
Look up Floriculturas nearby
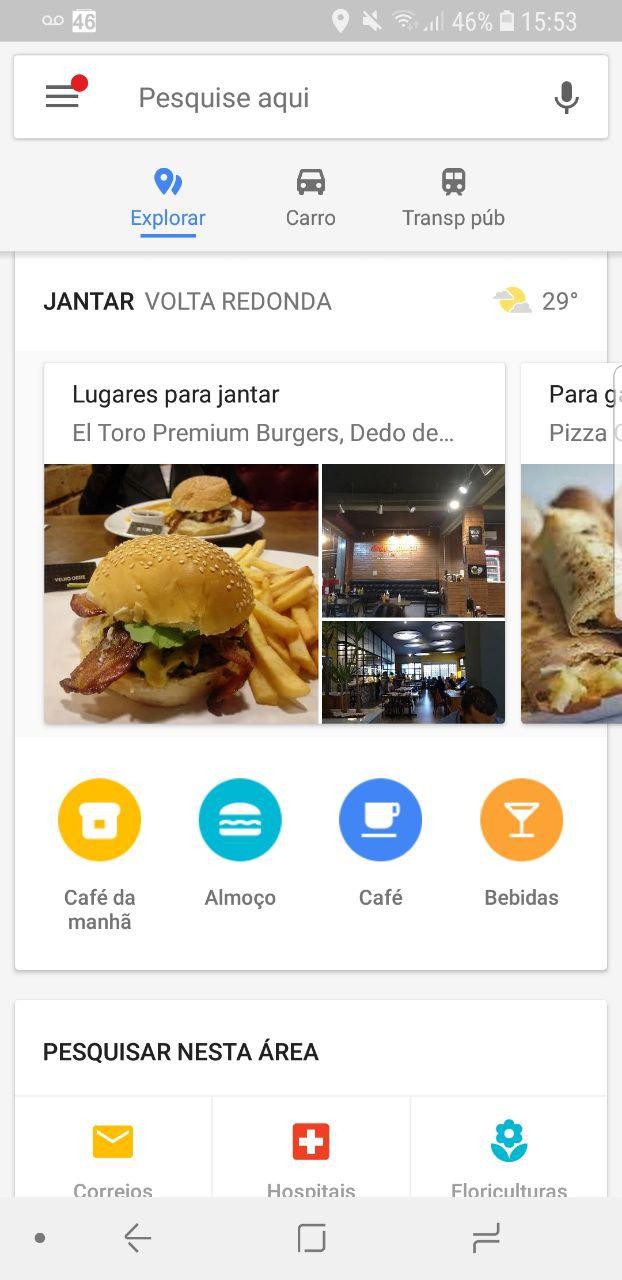(509, 1150)
